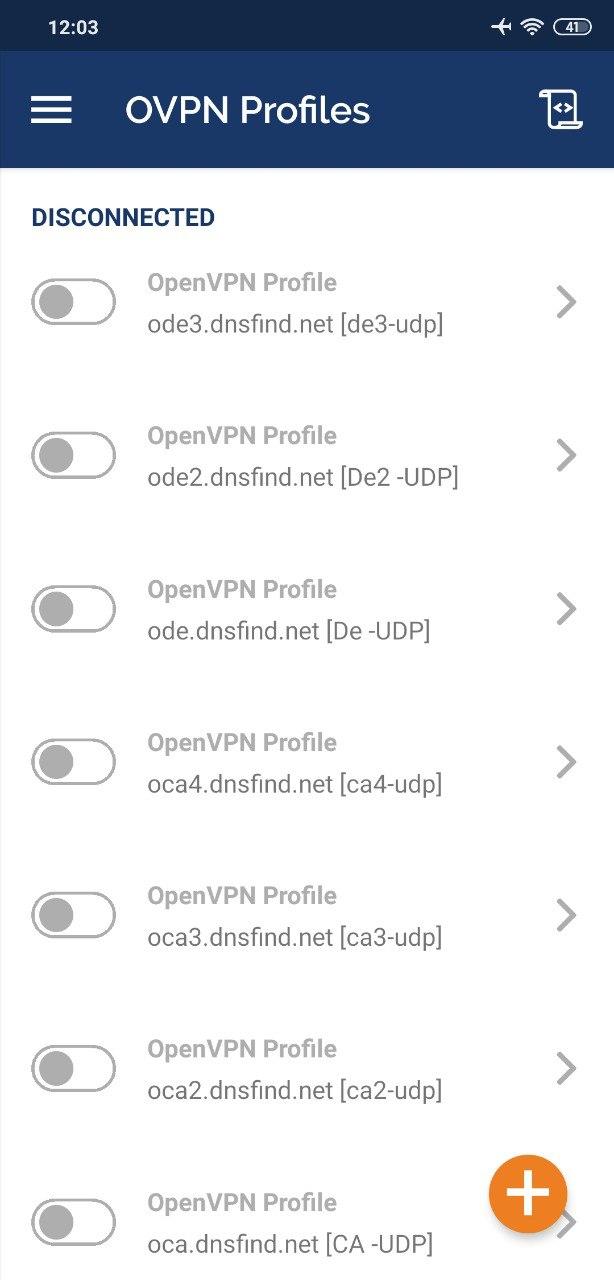This screenshot has width=614, height=1280.
Task: Turn on the ode2.dnsfind.net [De2 -UDP] toggle
Action: [73, 455]
